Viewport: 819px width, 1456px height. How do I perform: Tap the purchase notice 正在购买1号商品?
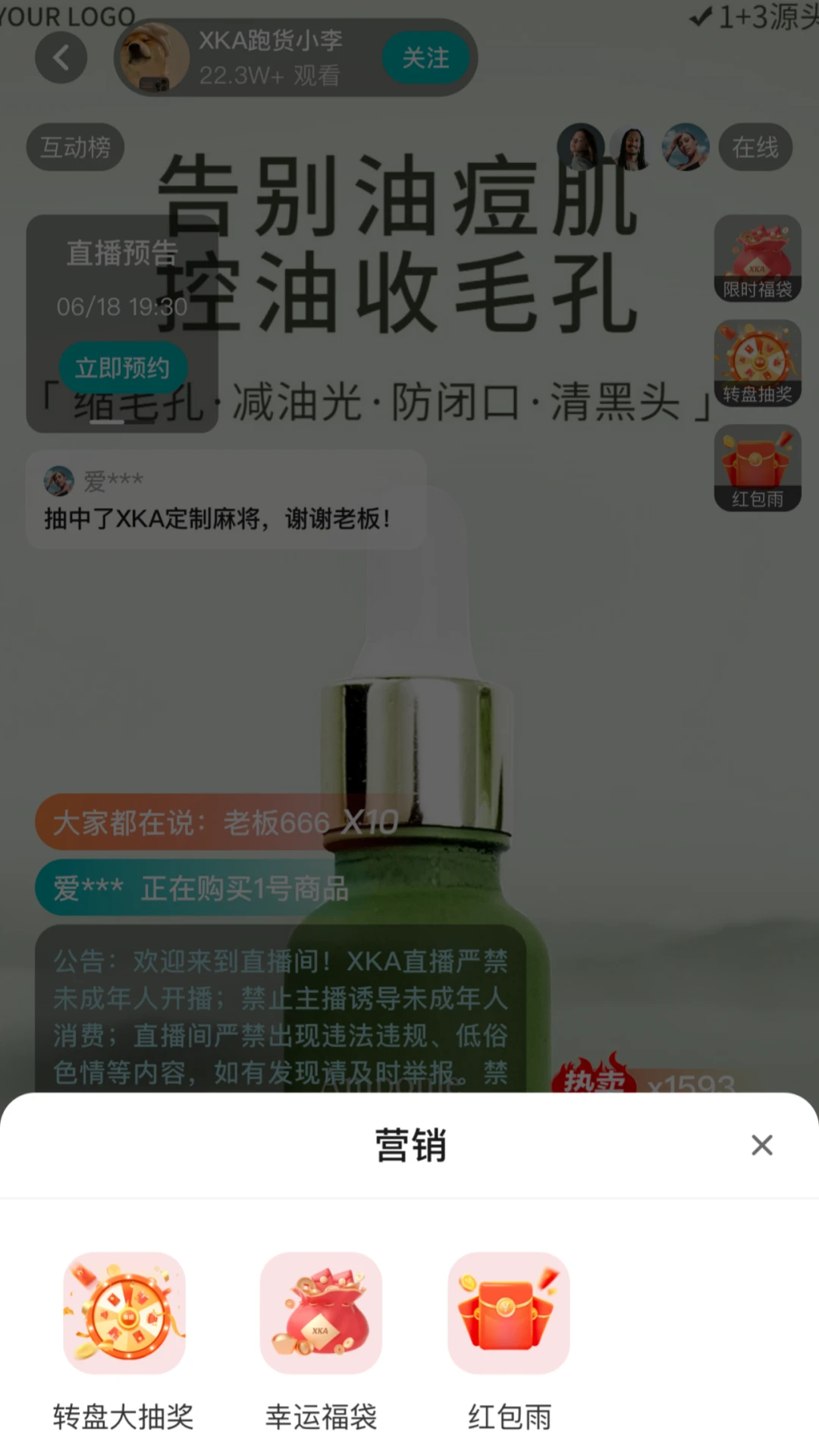[201, 888]
